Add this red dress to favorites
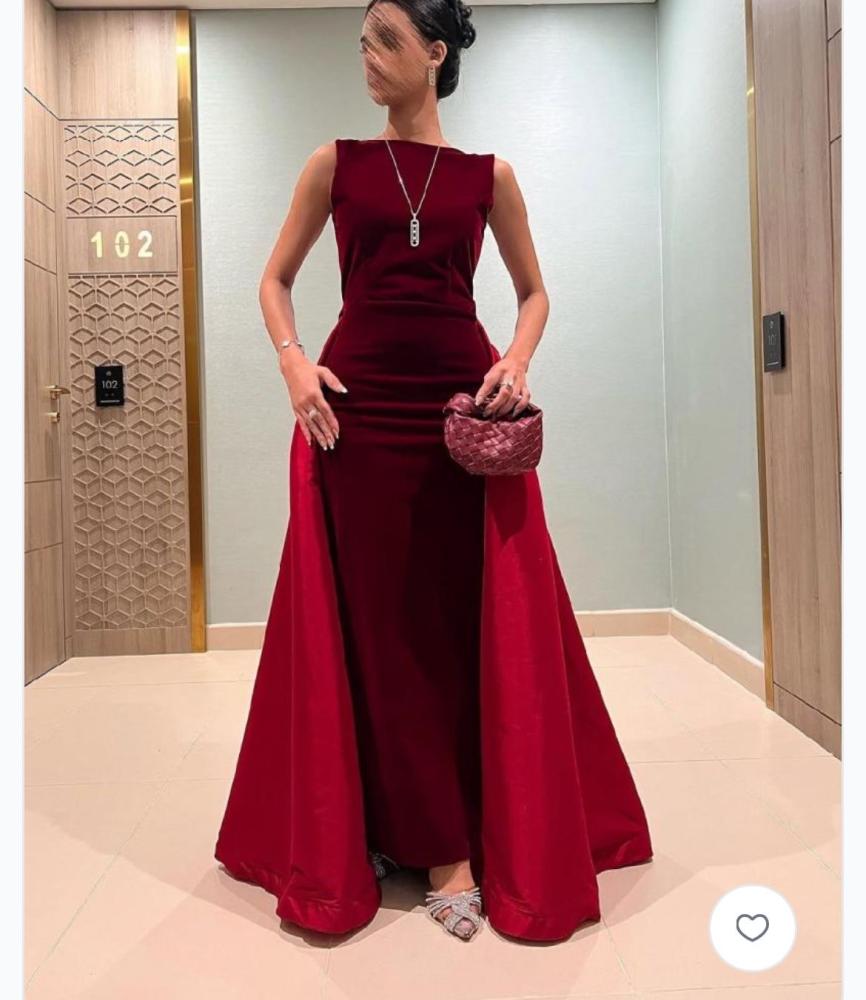Viewport: 866px width, 1000px height. [752, 928]
